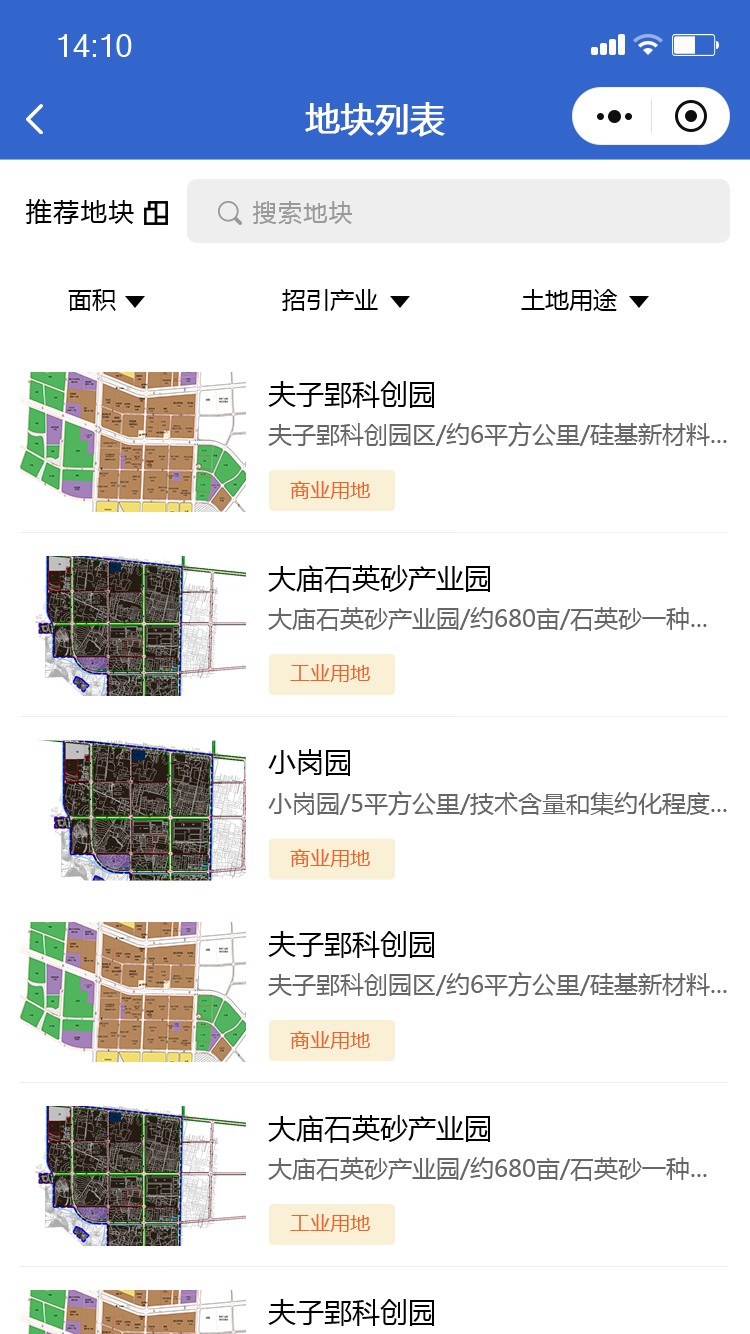Focus the 搜索地块 search box
The image size is (750, 1334).
458,212
